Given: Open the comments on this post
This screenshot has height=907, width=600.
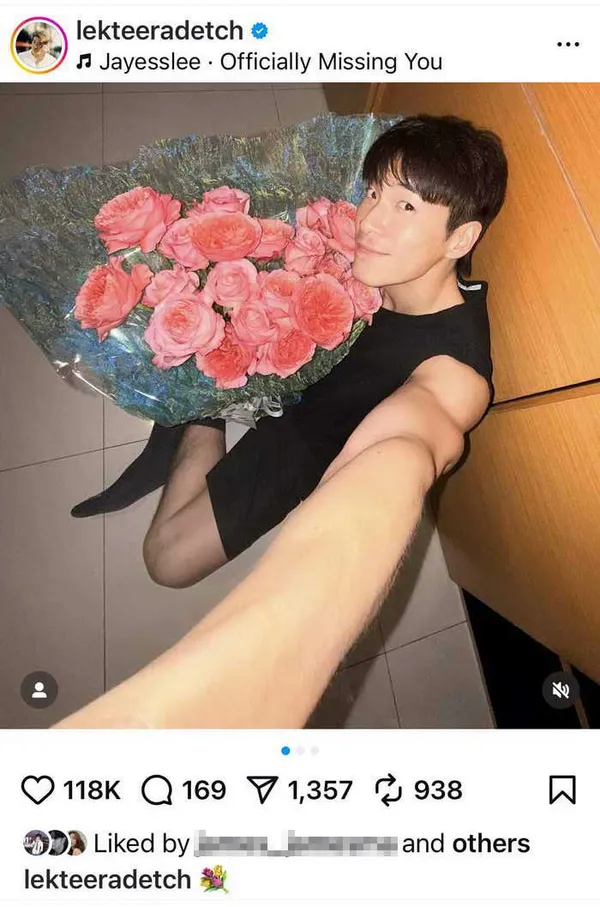Looking at the screenshot, I should [x=158, y=791].
